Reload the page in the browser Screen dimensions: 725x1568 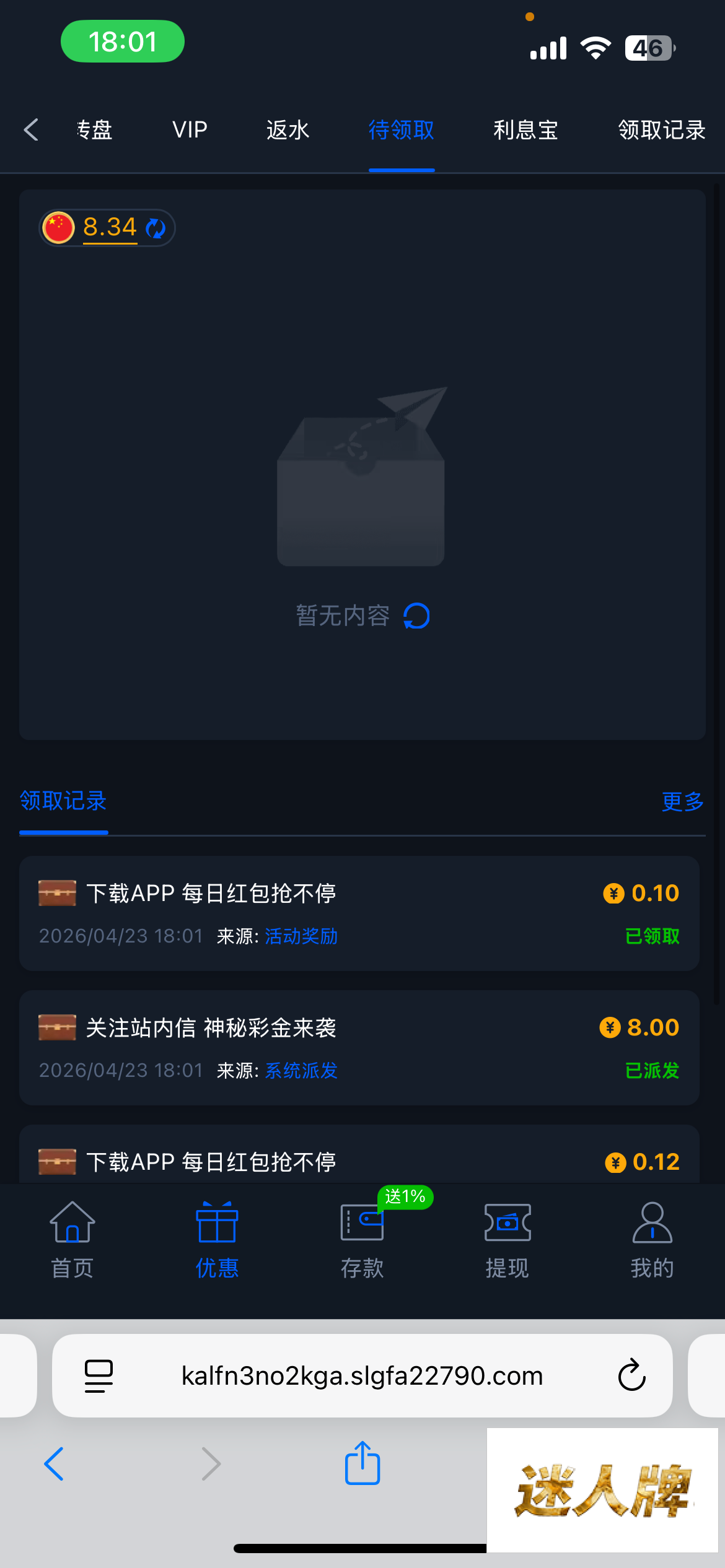[631, 1375]
